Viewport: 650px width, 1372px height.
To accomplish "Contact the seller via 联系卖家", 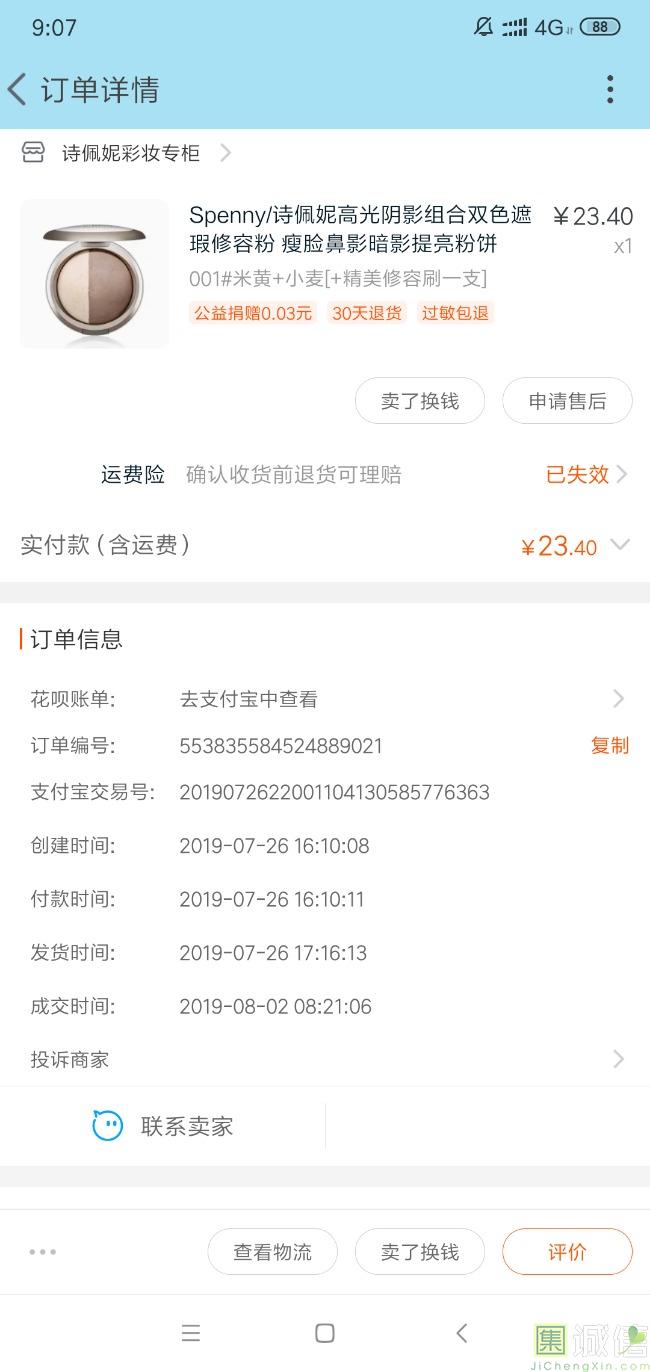I will (x=163, y=1126).
